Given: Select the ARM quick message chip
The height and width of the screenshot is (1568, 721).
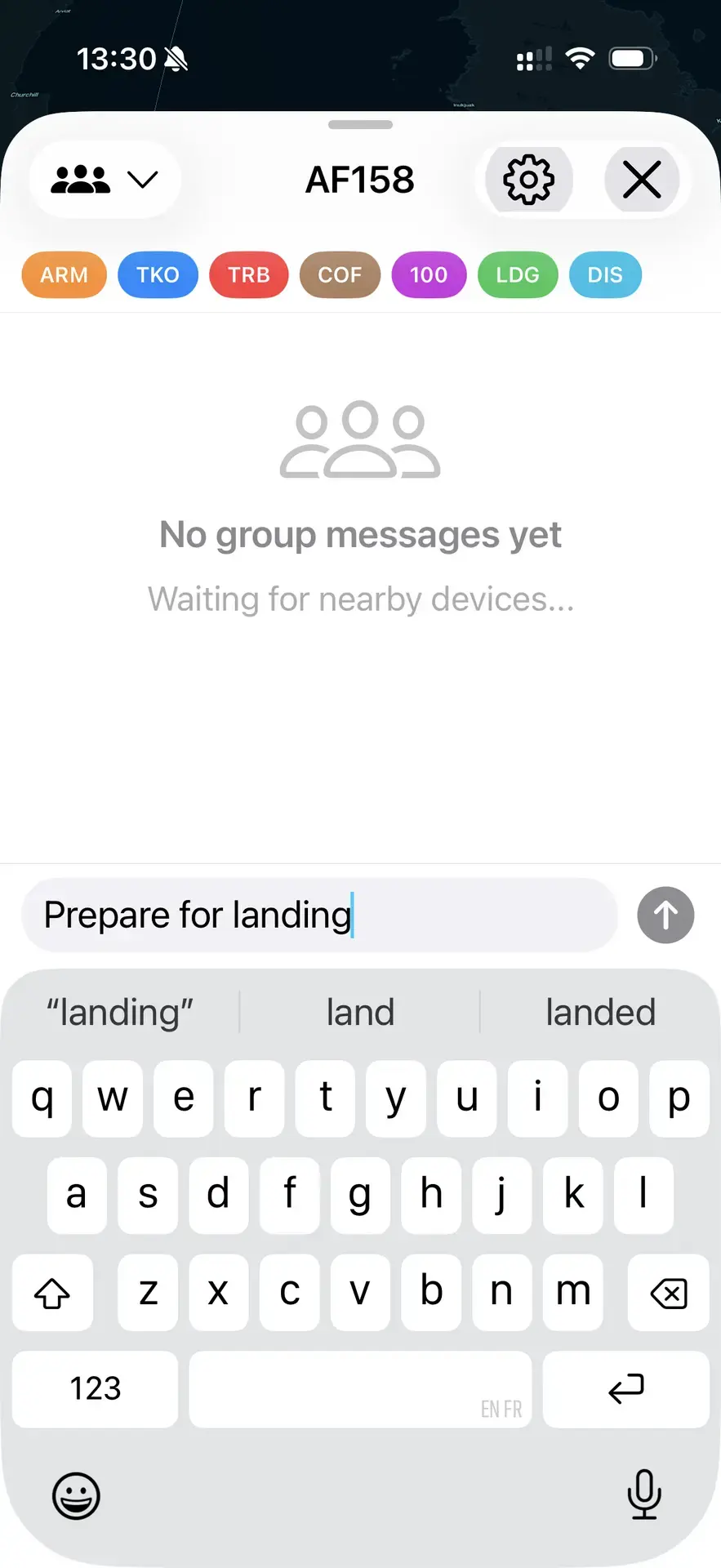Looking at the screenshot, I should 65,275.
